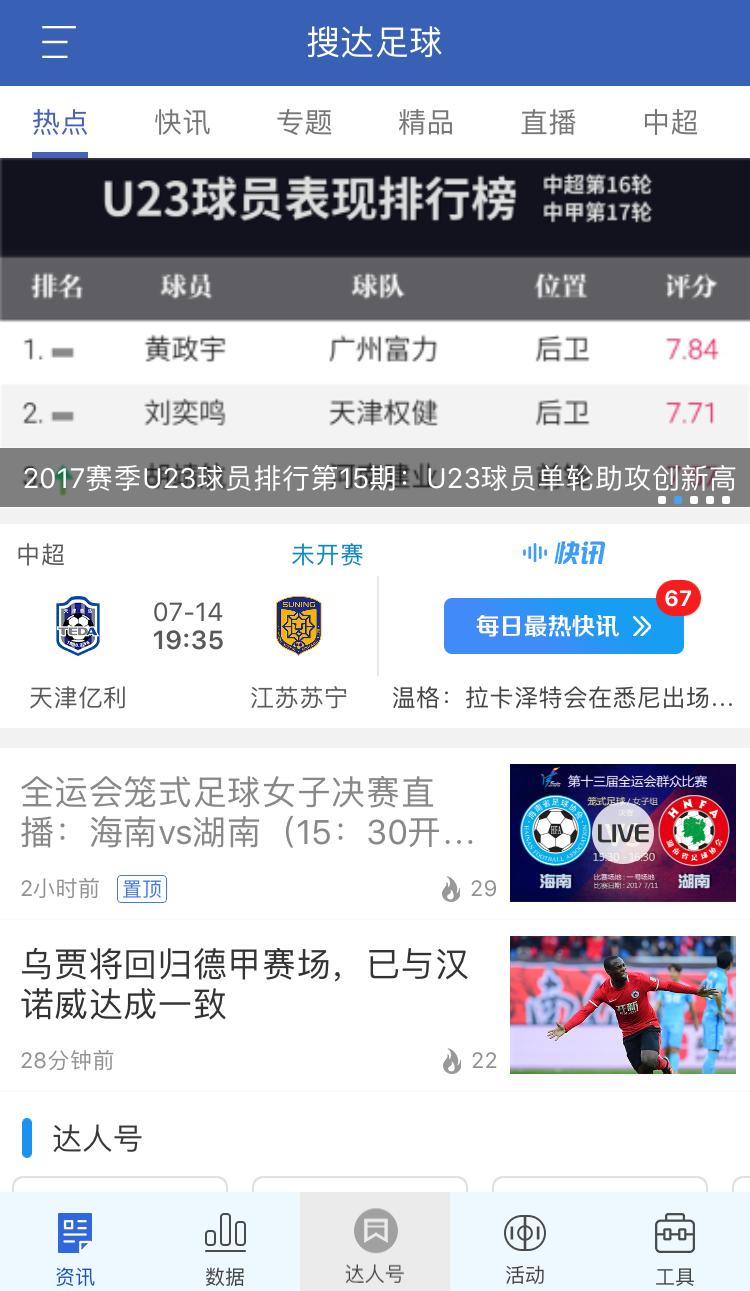Viewport: 750px width, 1291px height.
Task: Tap the 乌贾 article thumbnail image
Action: click(x=622, y=1005)
